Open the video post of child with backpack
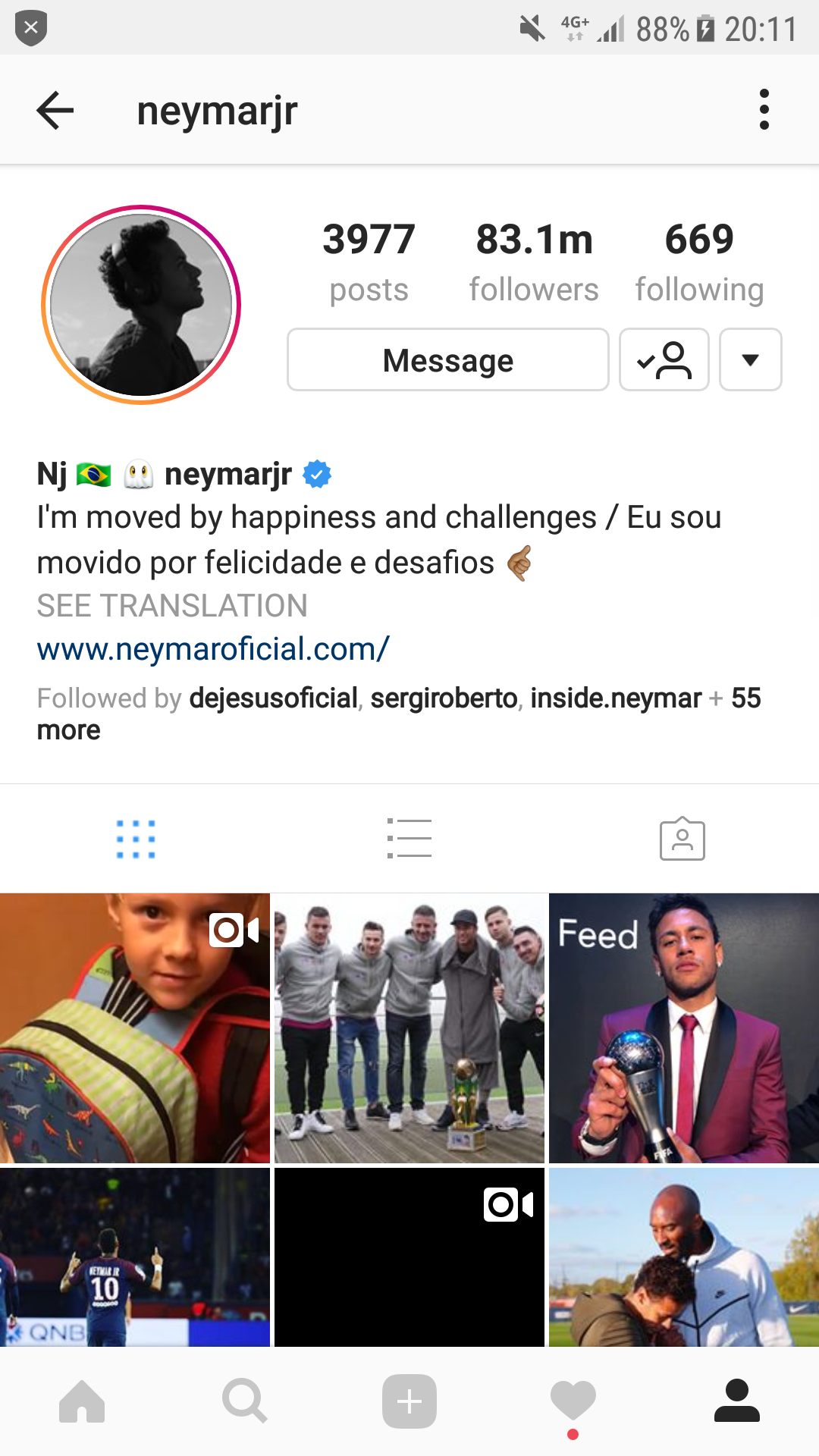This screenshot has height=1456, width=819. click(135, 1028)
